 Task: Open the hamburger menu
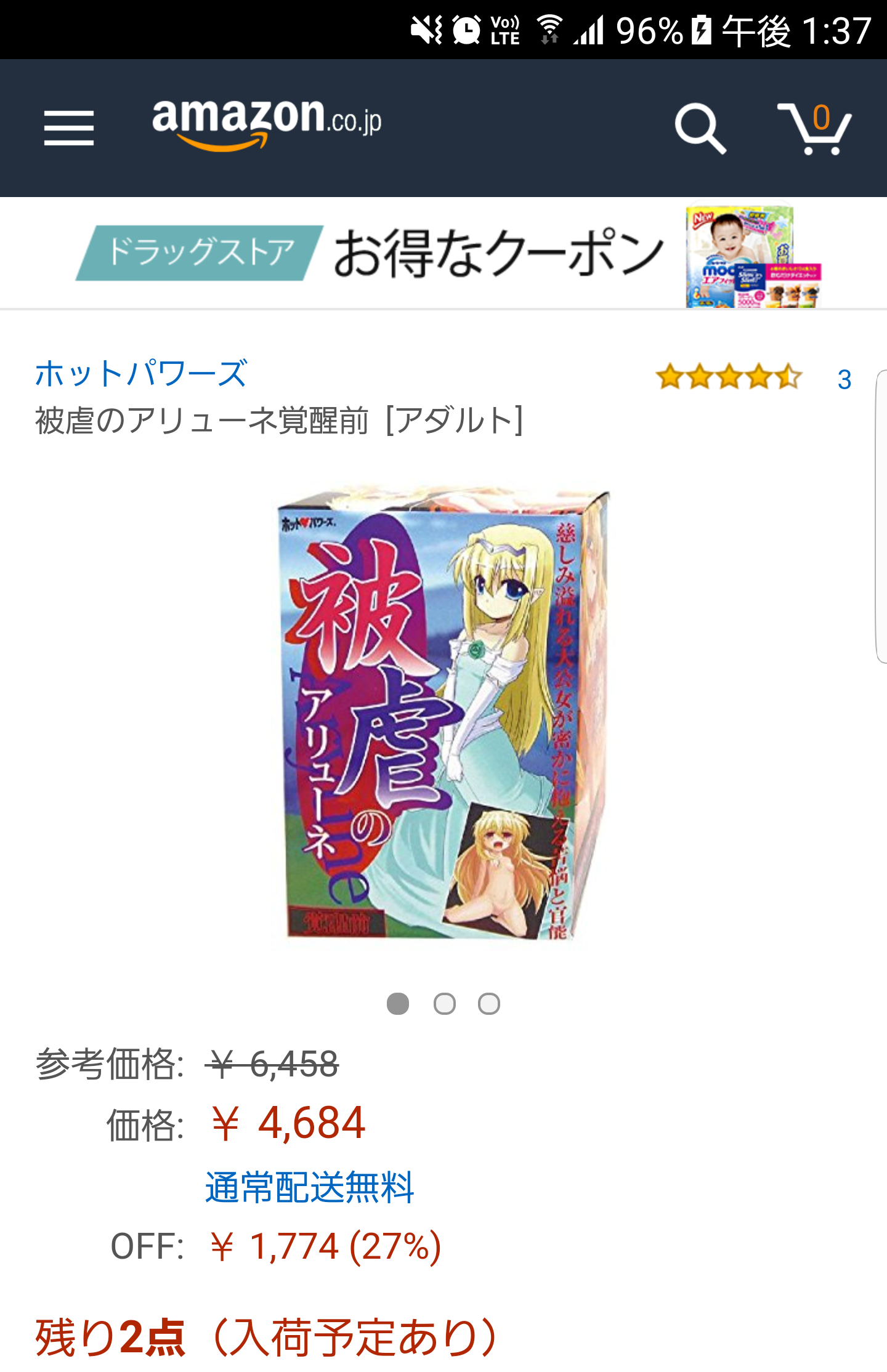pyautogui.click(x=69, y=128)
